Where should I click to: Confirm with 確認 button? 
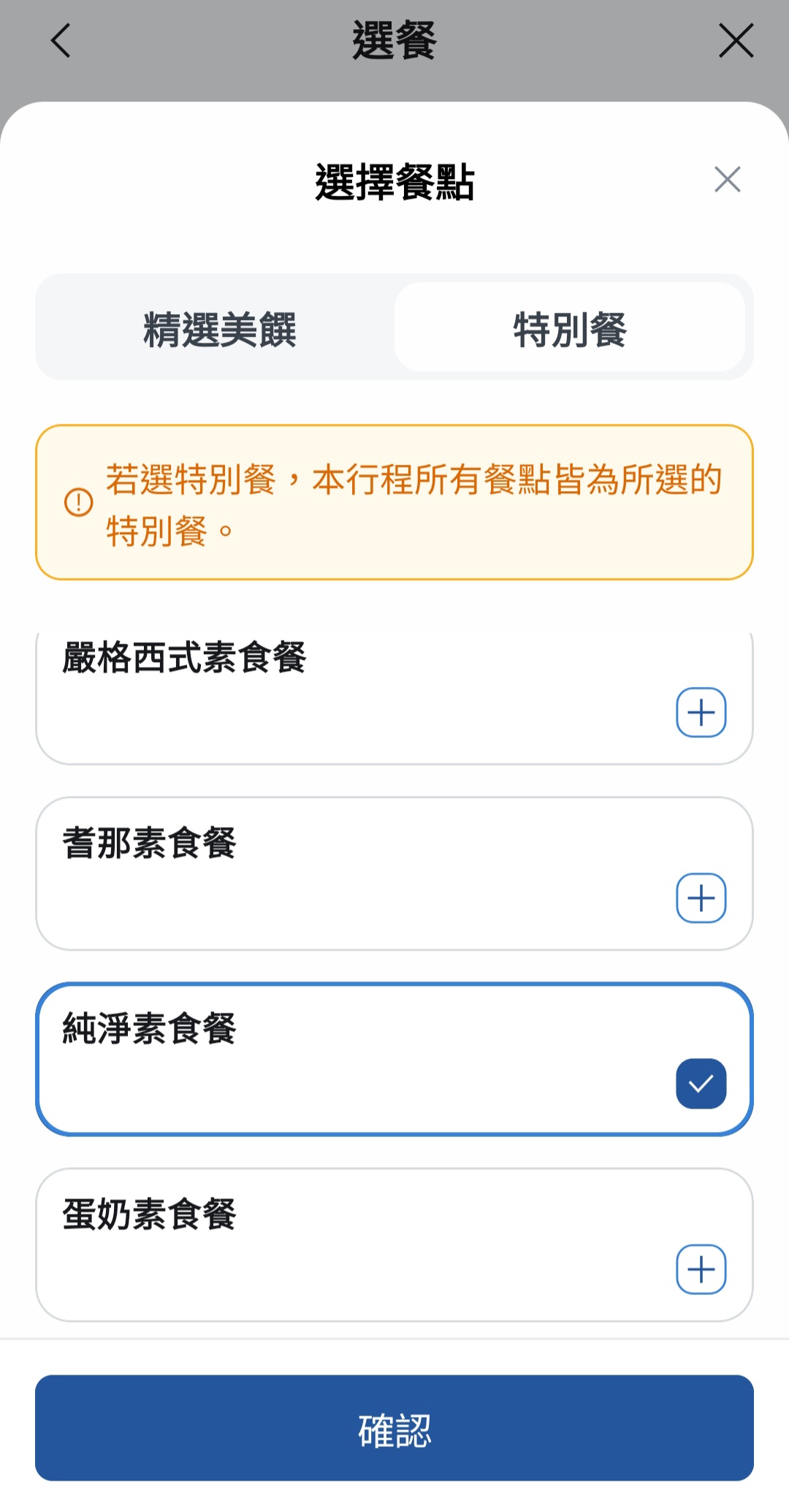[x=394, y=1428]
